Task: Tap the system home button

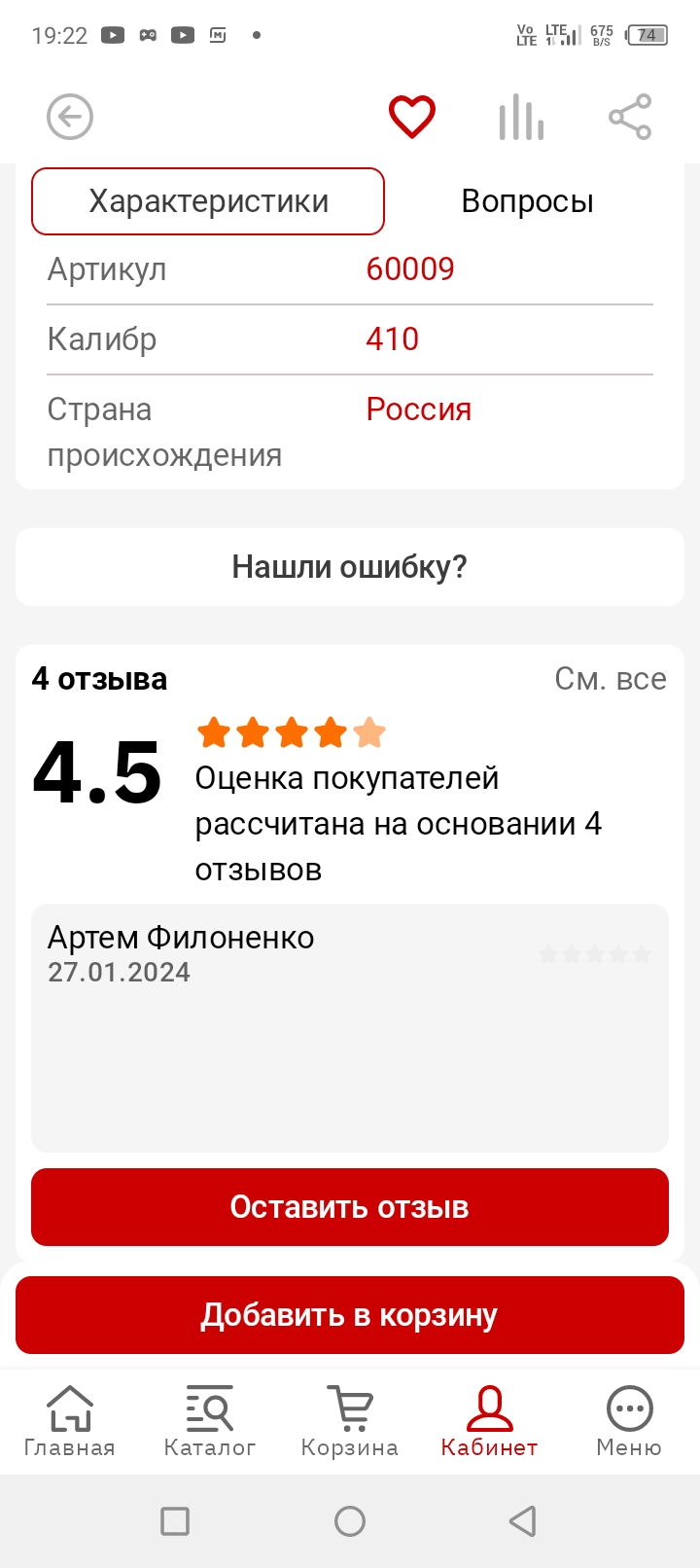Action: pyautogui.click(x=350, y=1521)
